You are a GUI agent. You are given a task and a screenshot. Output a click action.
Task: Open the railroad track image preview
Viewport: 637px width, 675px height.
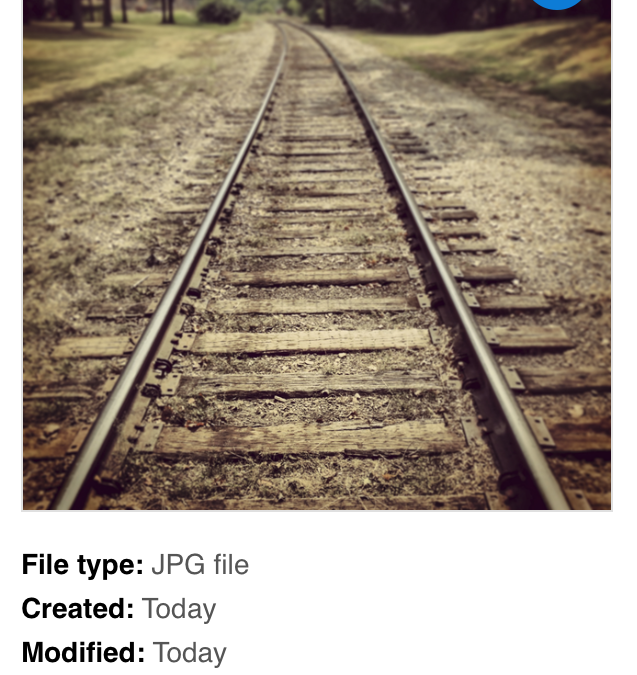click(x=317, y=255)
